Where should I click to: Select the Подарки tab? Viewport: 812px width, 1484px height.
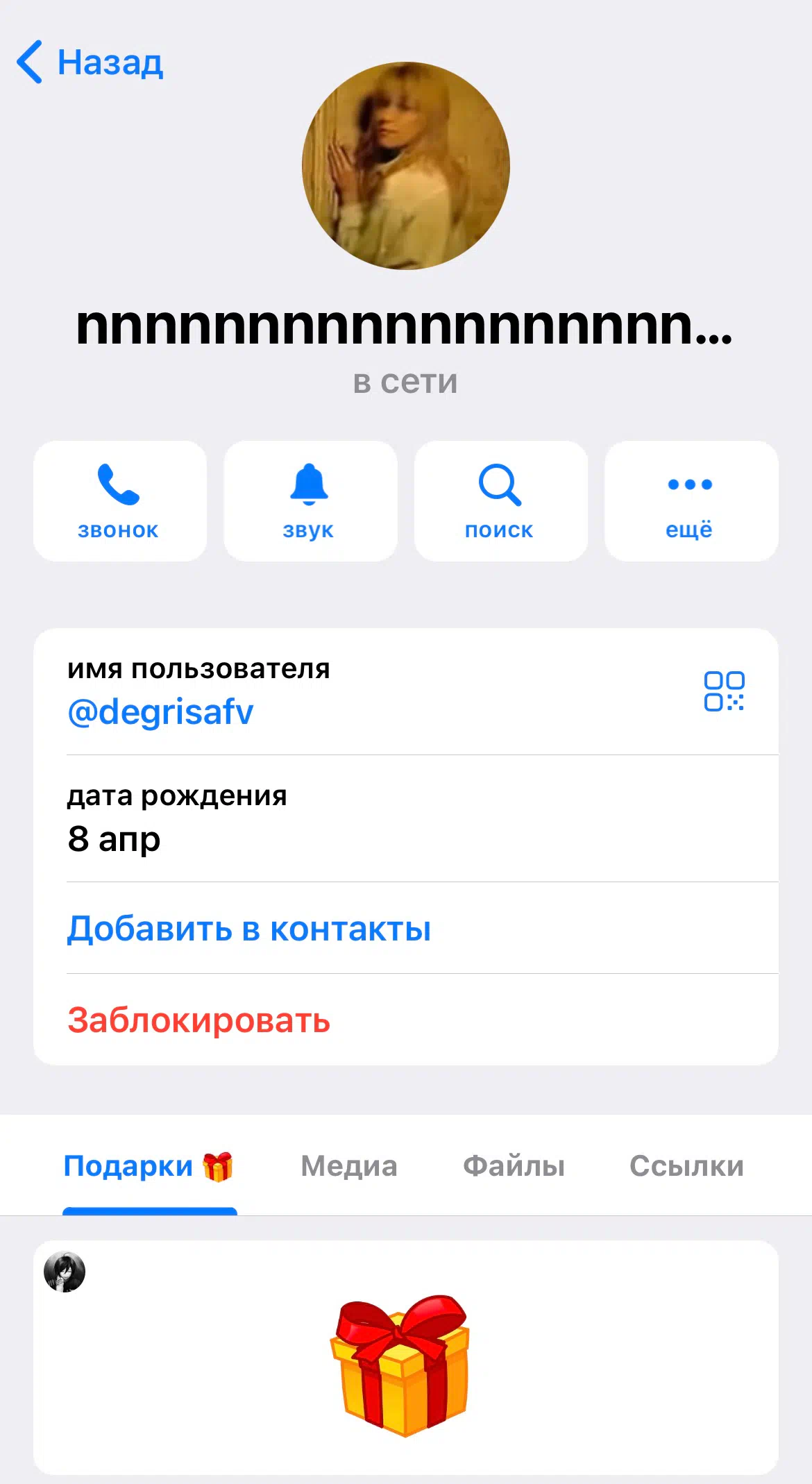[x=149, y=1166]
